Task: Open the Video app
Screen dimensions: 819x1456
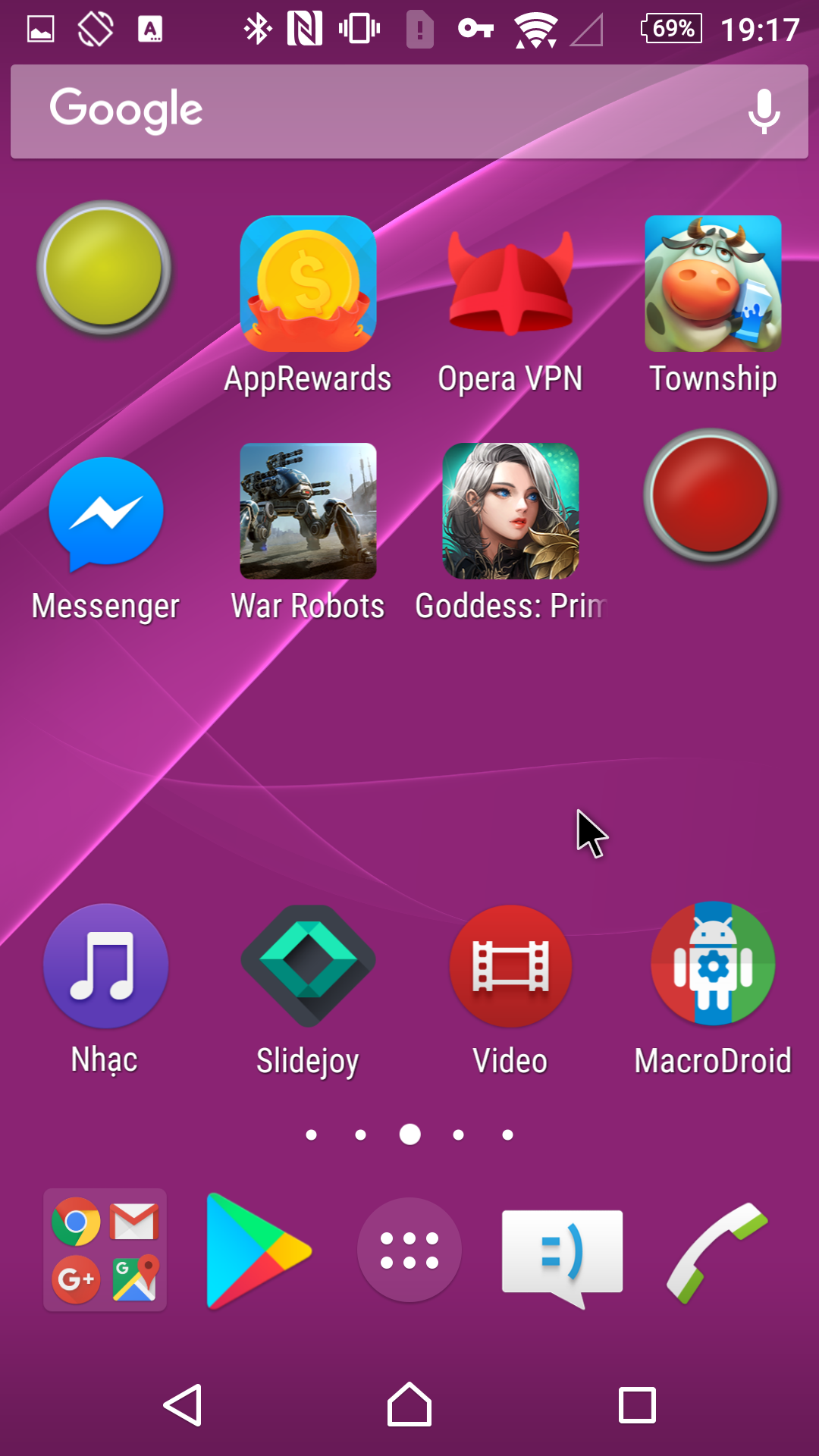Action: pos(510,965)
